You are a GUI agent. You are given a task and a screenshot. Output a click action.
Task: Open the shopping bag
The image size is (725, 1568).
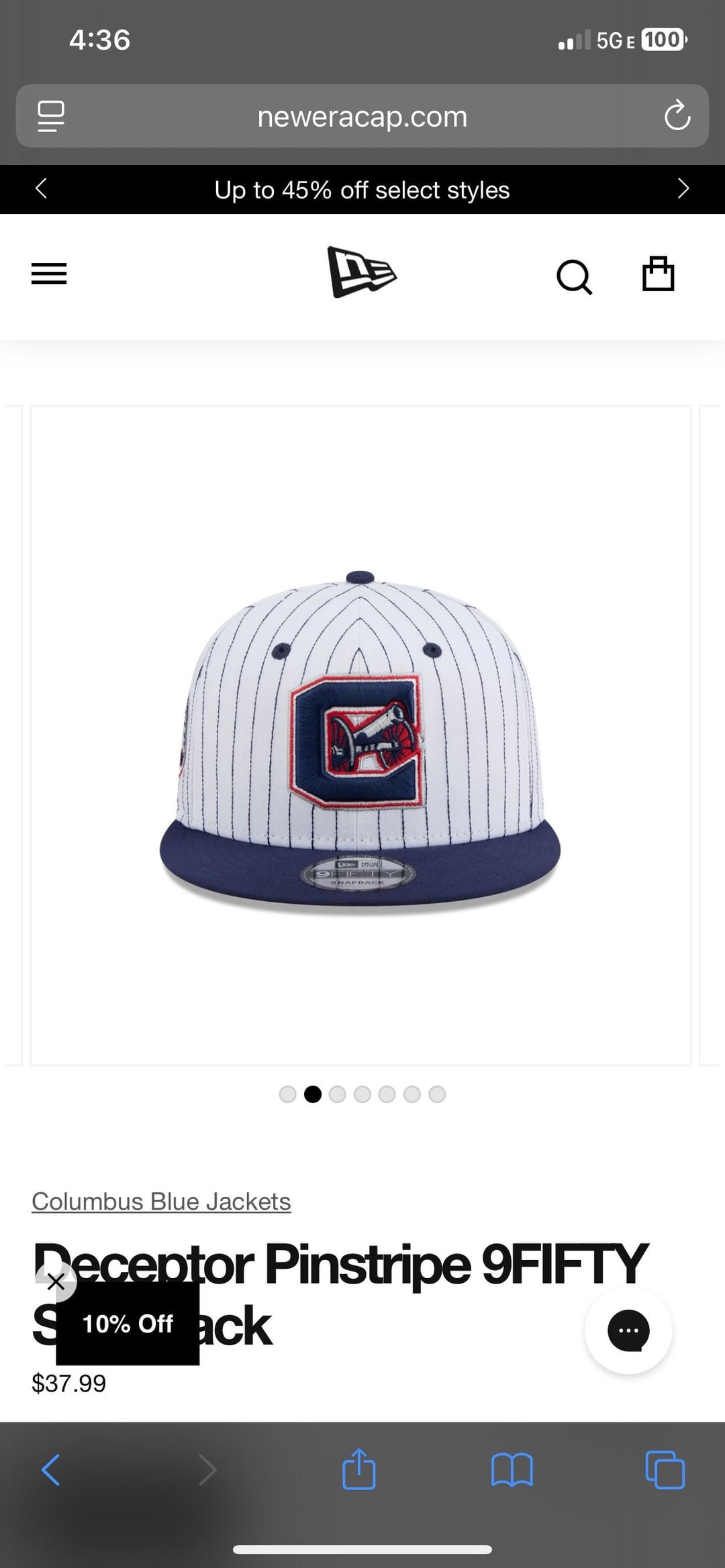pyautogui.click(x=658, y=274)
